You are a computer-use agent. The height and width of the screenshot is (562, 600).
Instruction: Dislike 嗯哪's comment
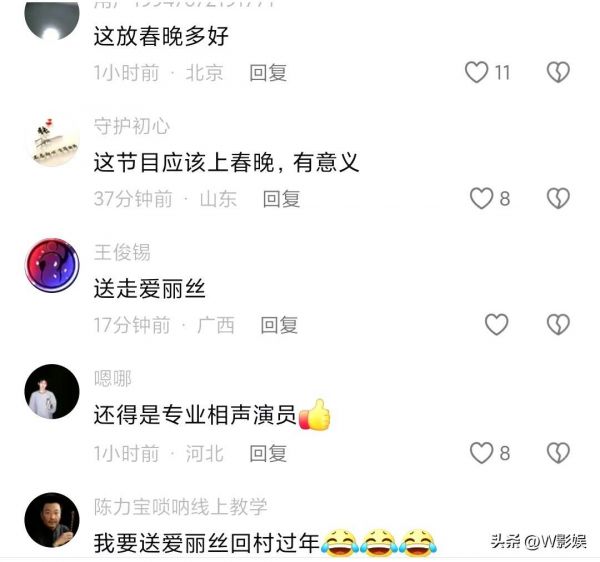click(558, 453)
